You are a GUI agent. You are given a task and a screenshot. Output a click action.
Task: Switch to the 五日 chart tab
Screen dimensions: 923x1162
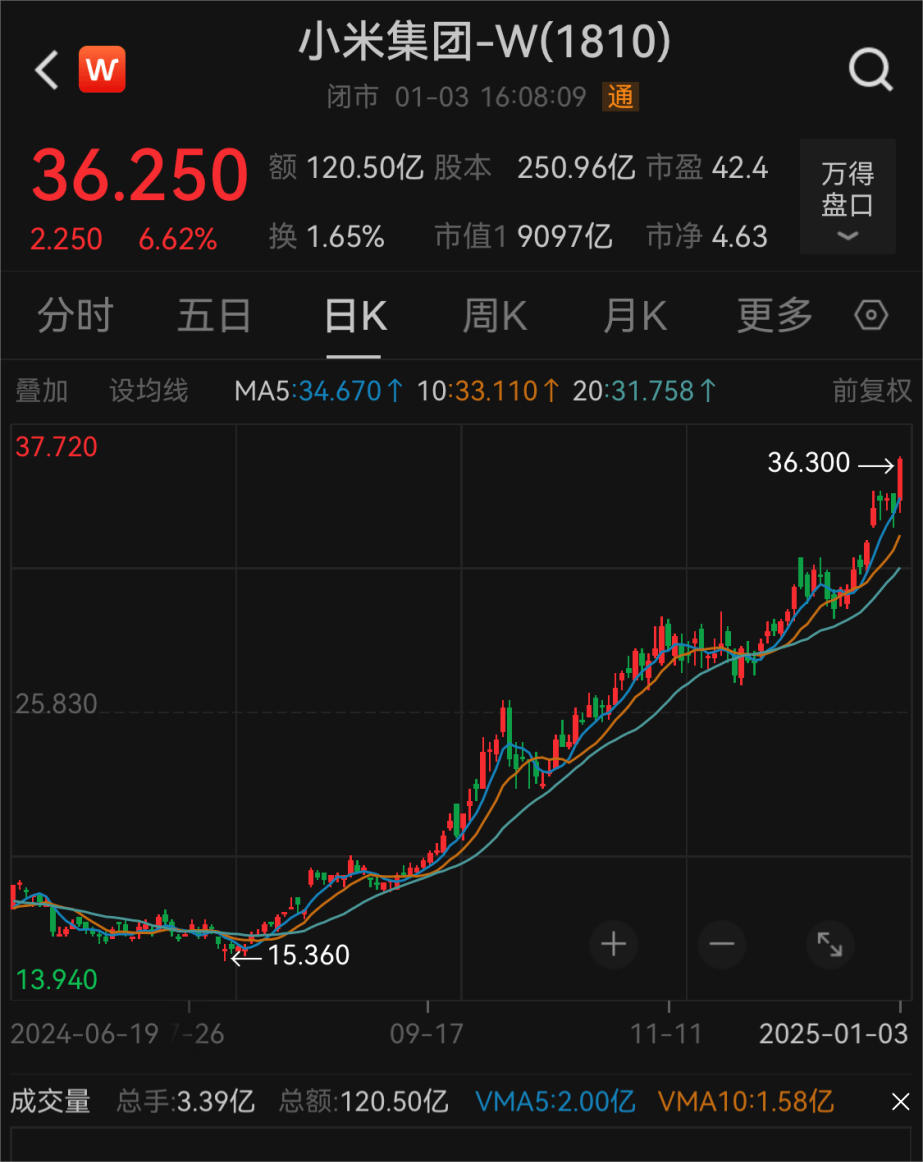pos(214,317)
